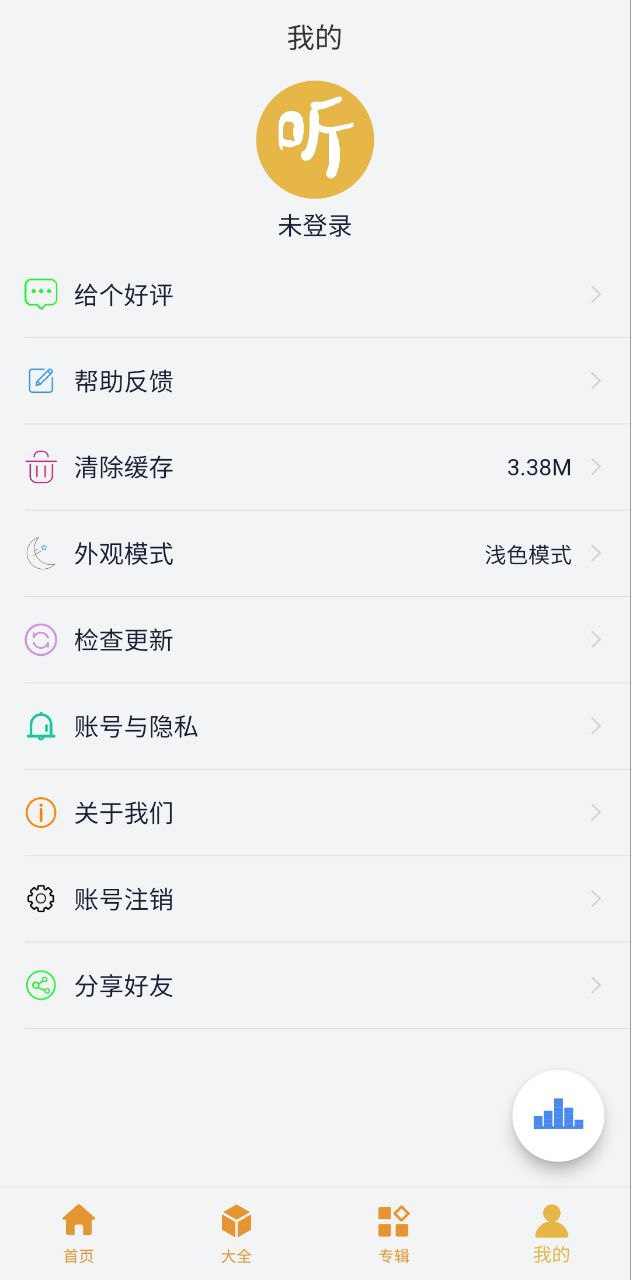View the 关于我们 page
This screenshot has width=631, height=1280.
click(315, 813)
